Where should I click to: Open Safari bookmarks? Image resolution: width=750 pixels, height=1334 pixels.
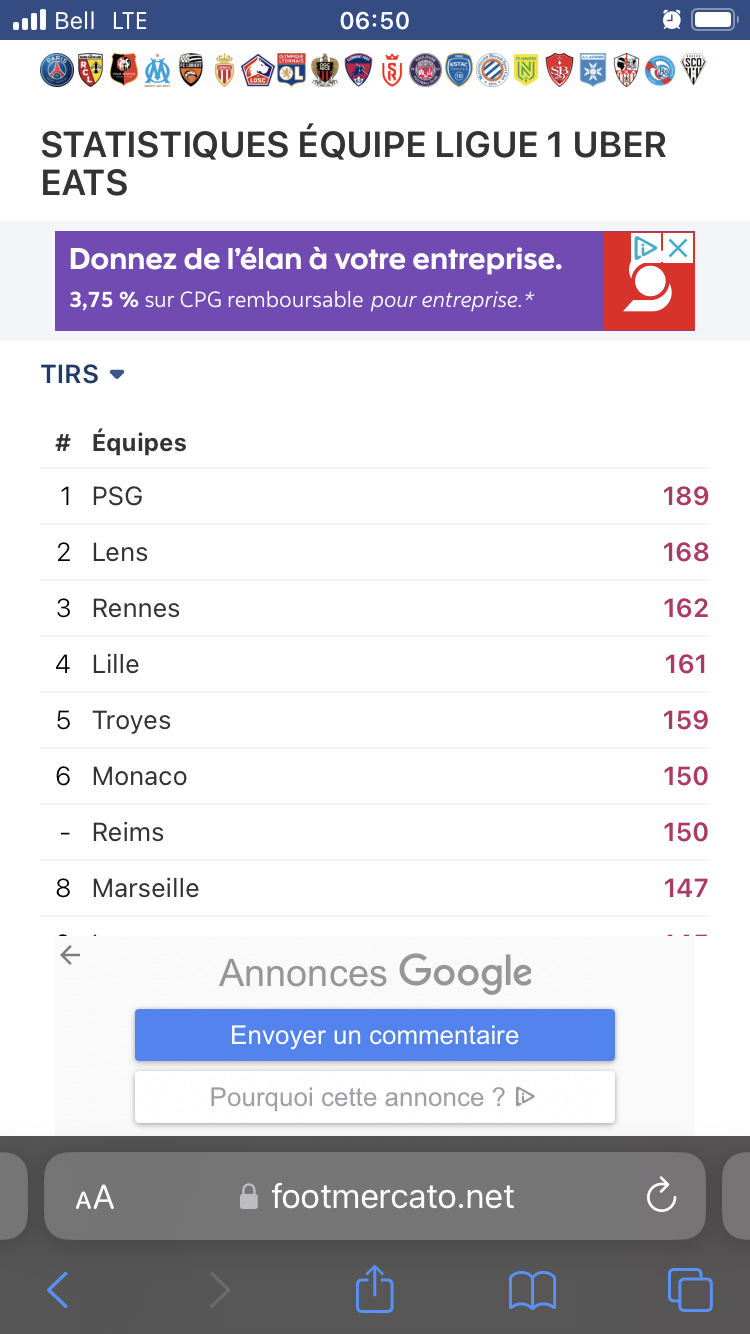pos(532,1290)
